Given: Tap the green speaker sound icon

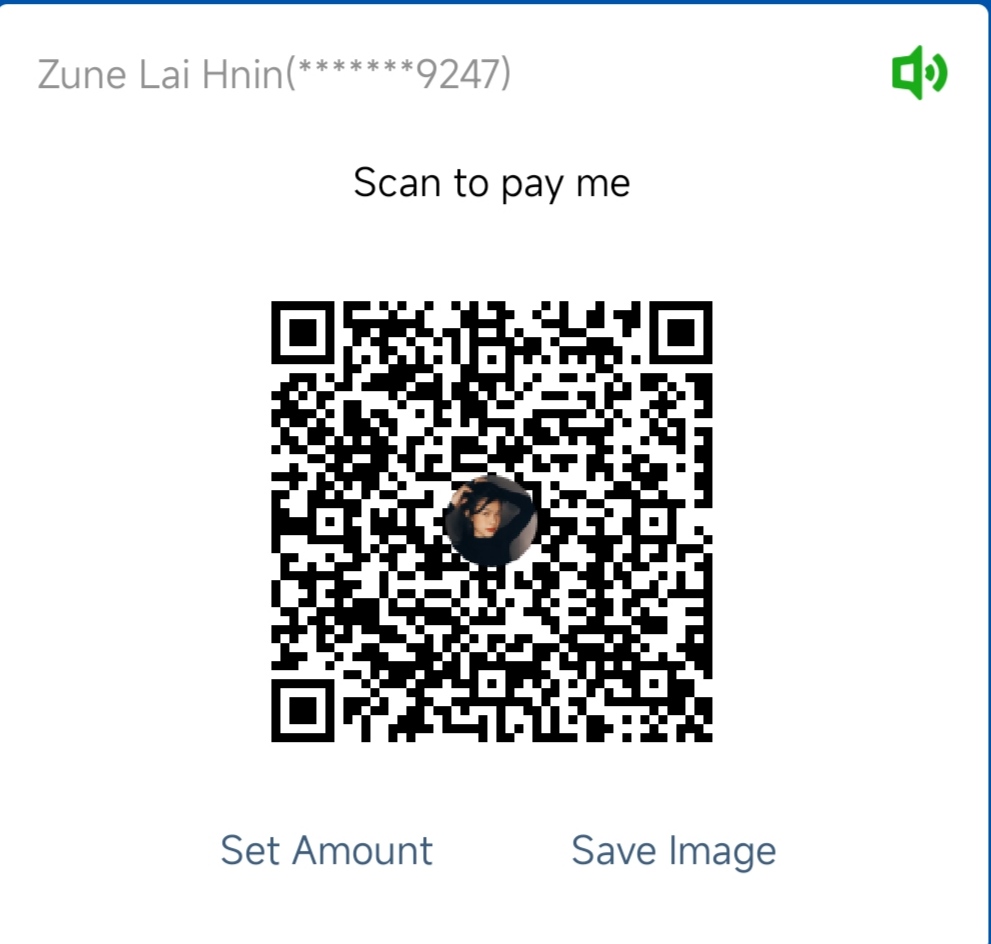Looking at the screenshot, I should 919,74.
